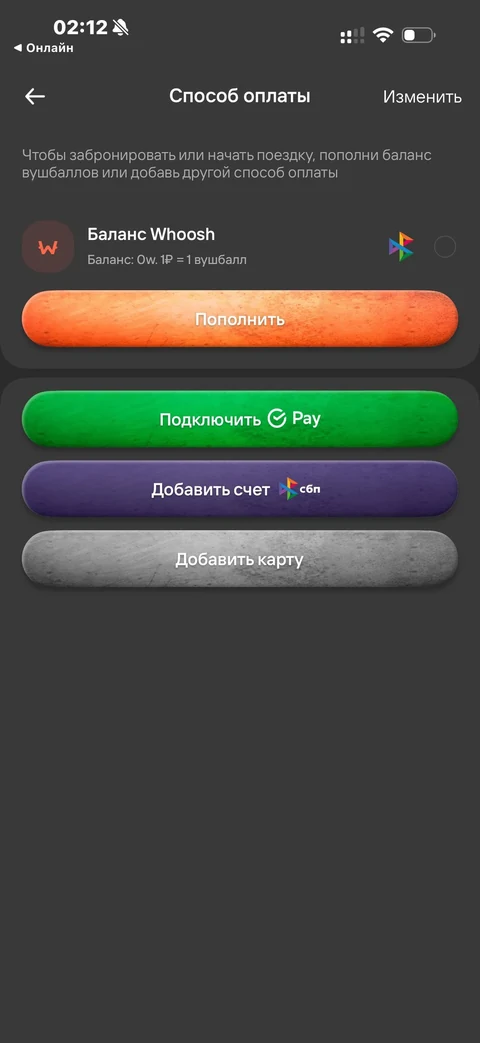Tap Добавить карту to add a card
The height and width of the screenshot is (1043, 480).
click(240, 559)
